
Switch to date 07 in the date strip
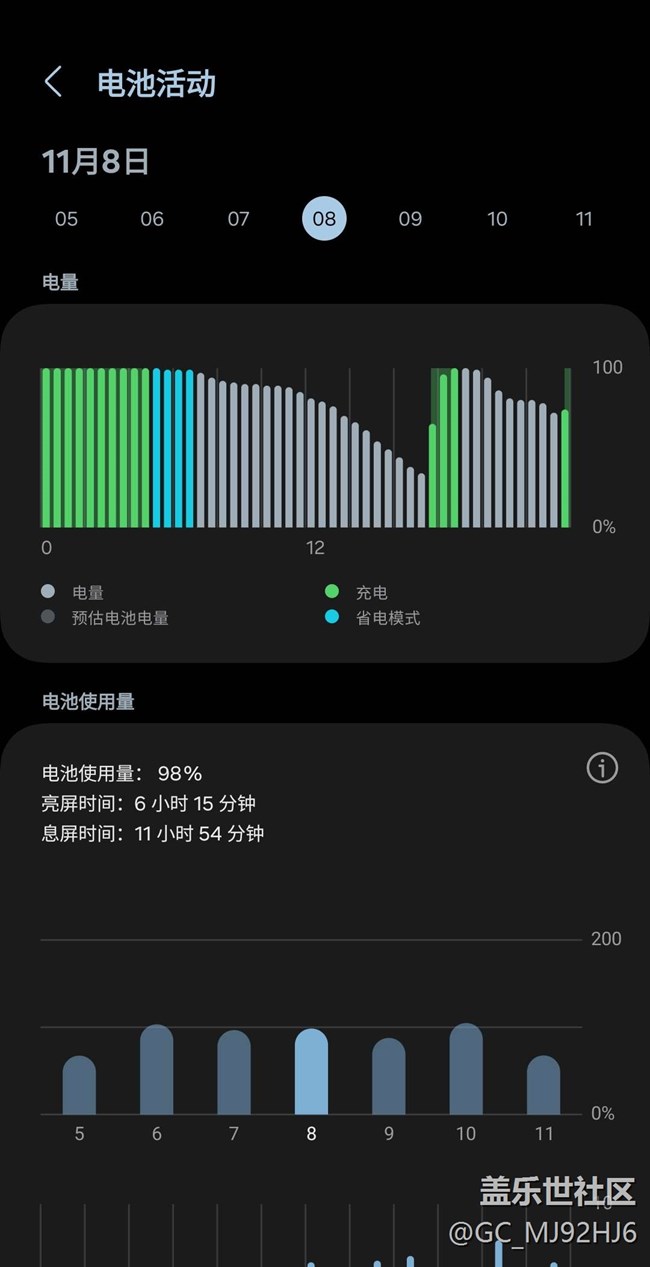[238, 219]
